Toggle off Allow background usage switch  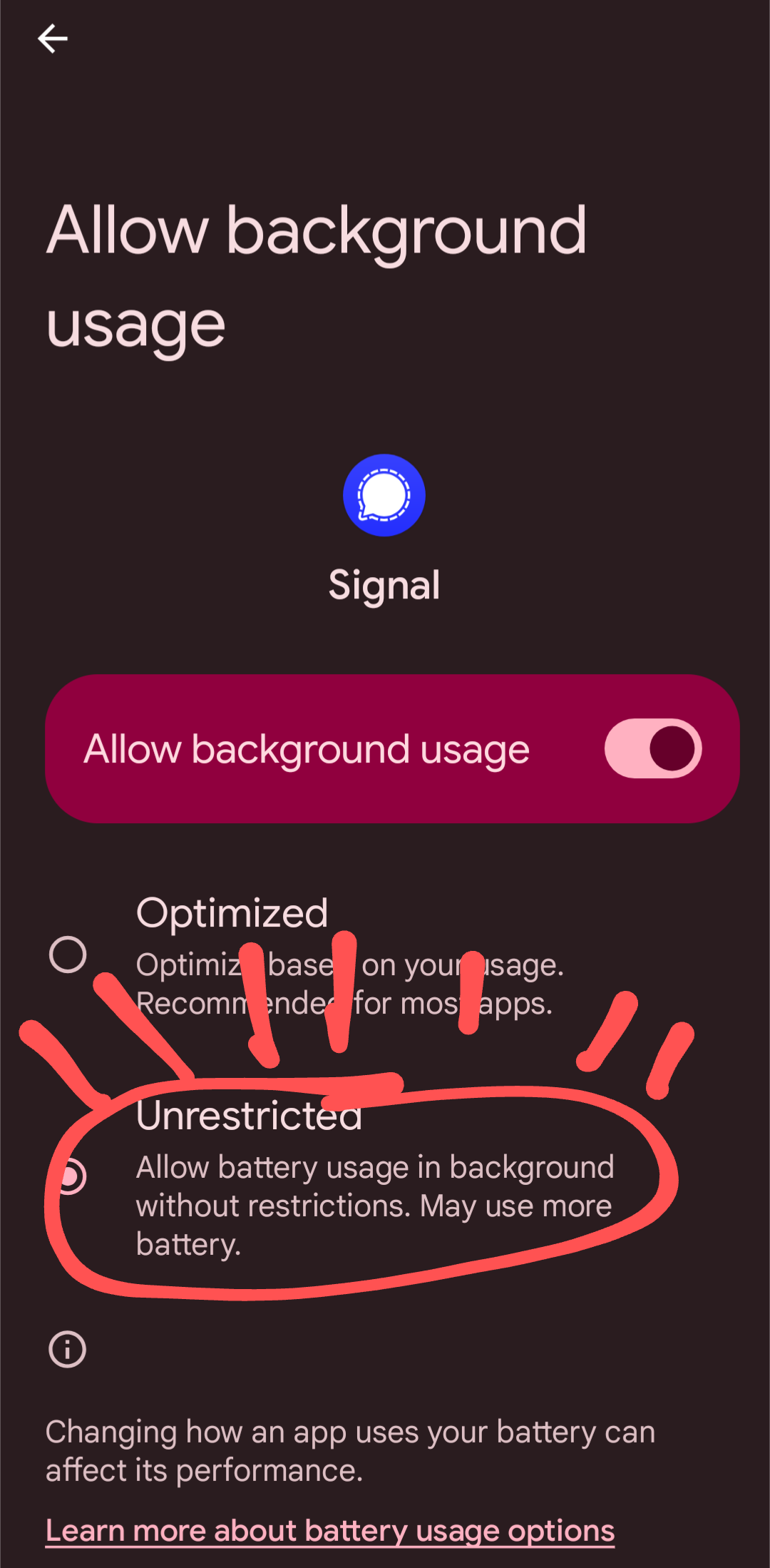coord(653,748)
